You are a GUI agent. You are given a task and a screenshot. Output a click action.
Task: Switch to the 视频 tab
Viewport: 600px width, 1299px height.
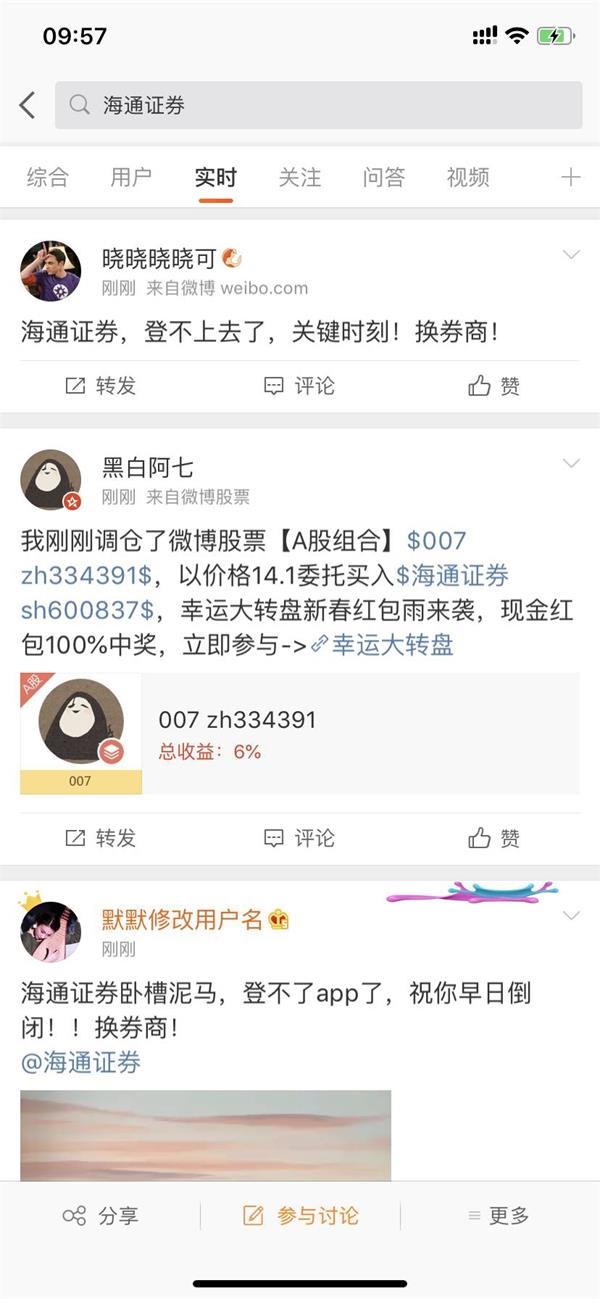pos(468,178)
